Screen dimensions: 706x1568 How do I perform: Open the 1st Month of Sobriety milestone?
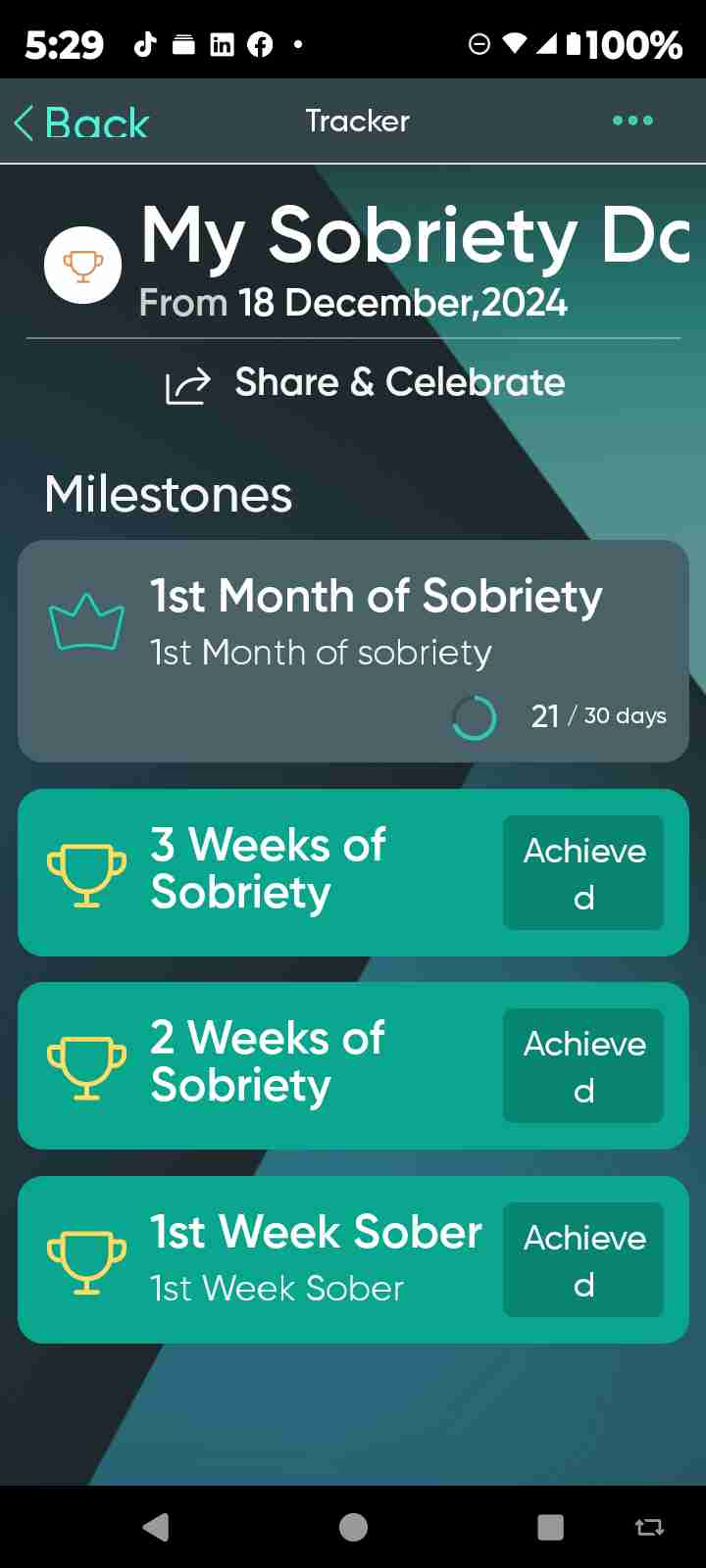pyautogui.click(x=353, y=651)
